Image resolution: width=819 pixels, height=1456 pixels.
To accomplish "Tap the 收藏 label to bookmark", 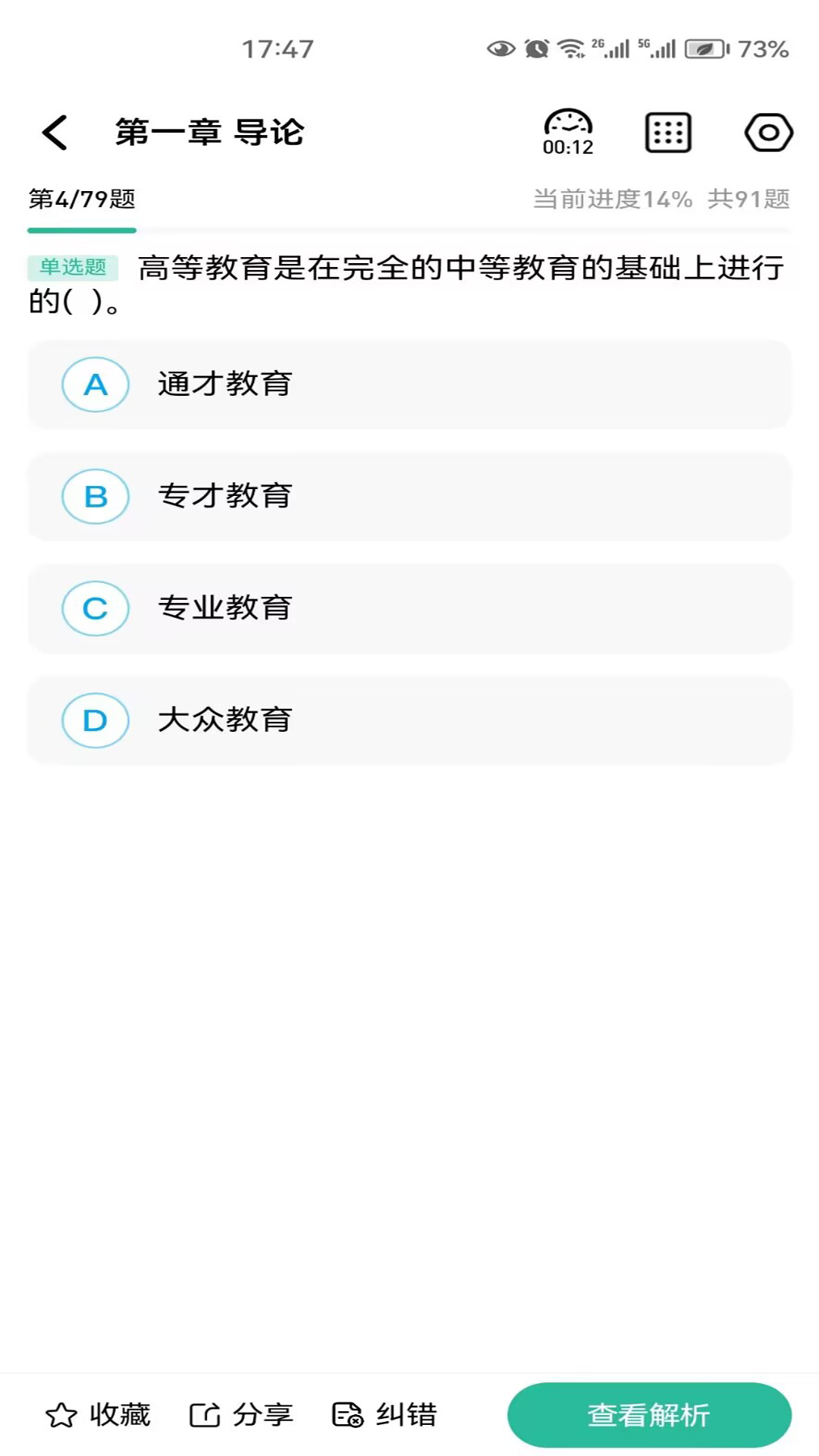I will click(121, 1415).
